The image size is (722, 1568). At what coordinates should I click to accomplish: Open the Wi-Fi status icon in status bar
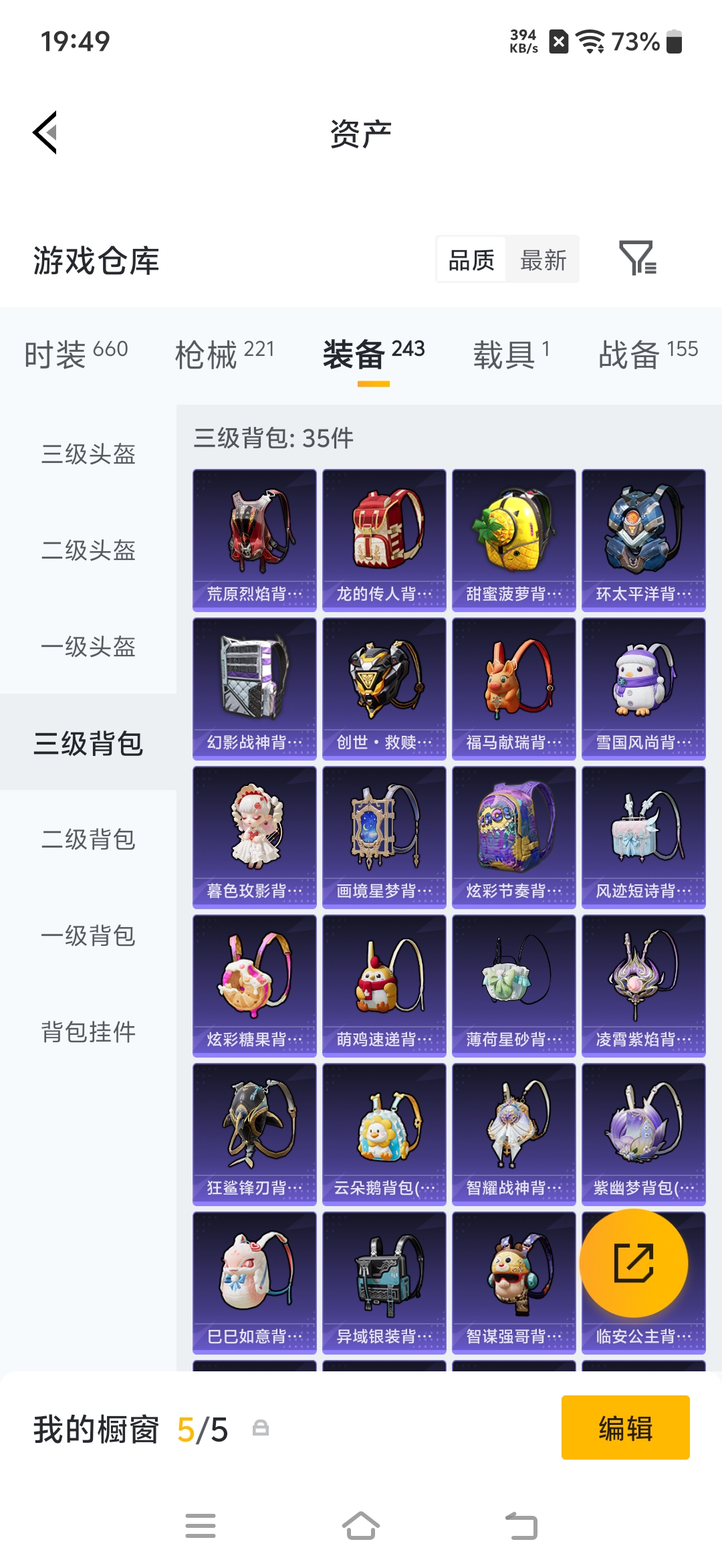click(588, 40)
